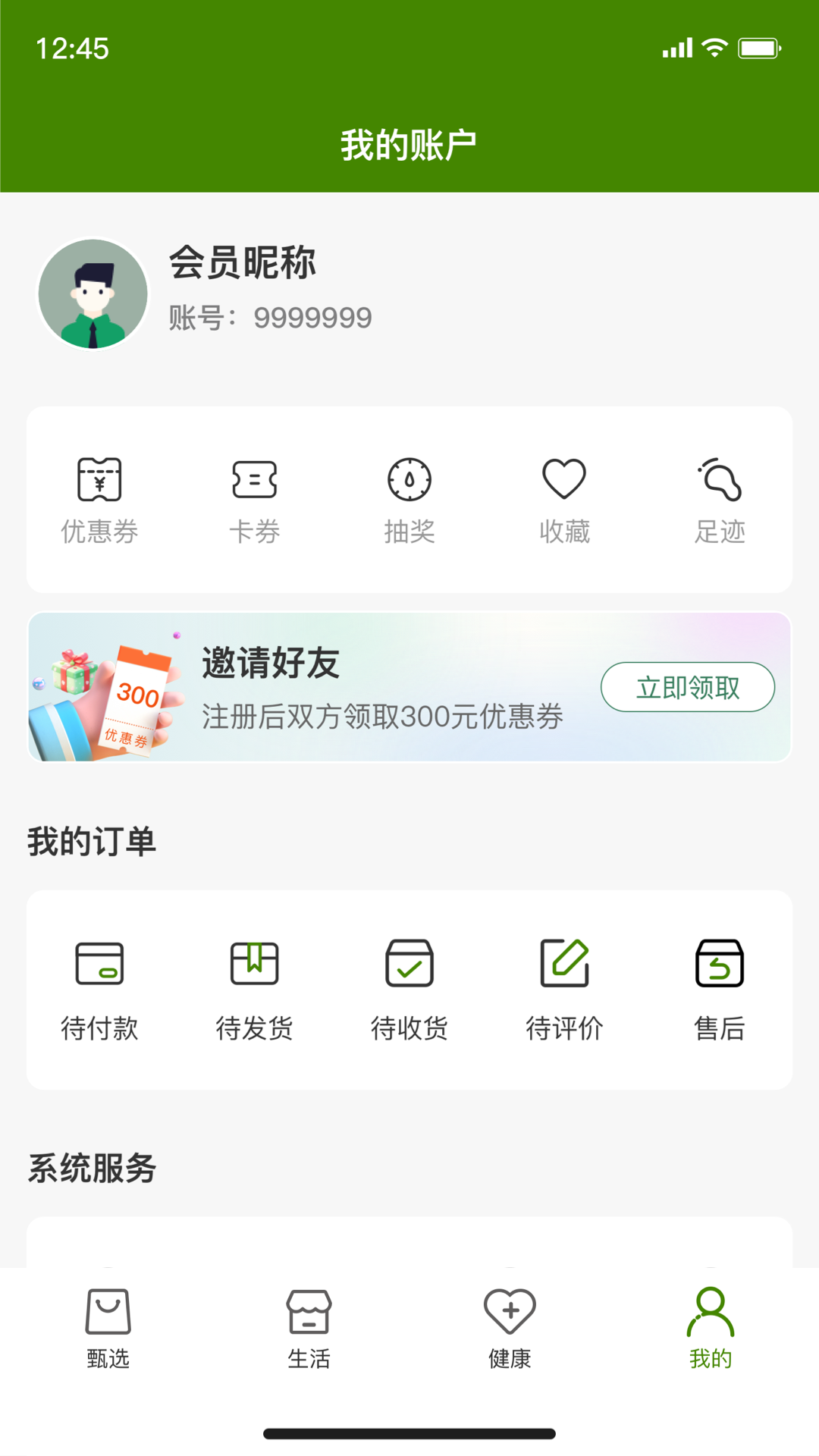This screenshot has width=819, height=1456.
Task: Open 待评价 pending reviews icon
Action: click(x=563, y=986)
